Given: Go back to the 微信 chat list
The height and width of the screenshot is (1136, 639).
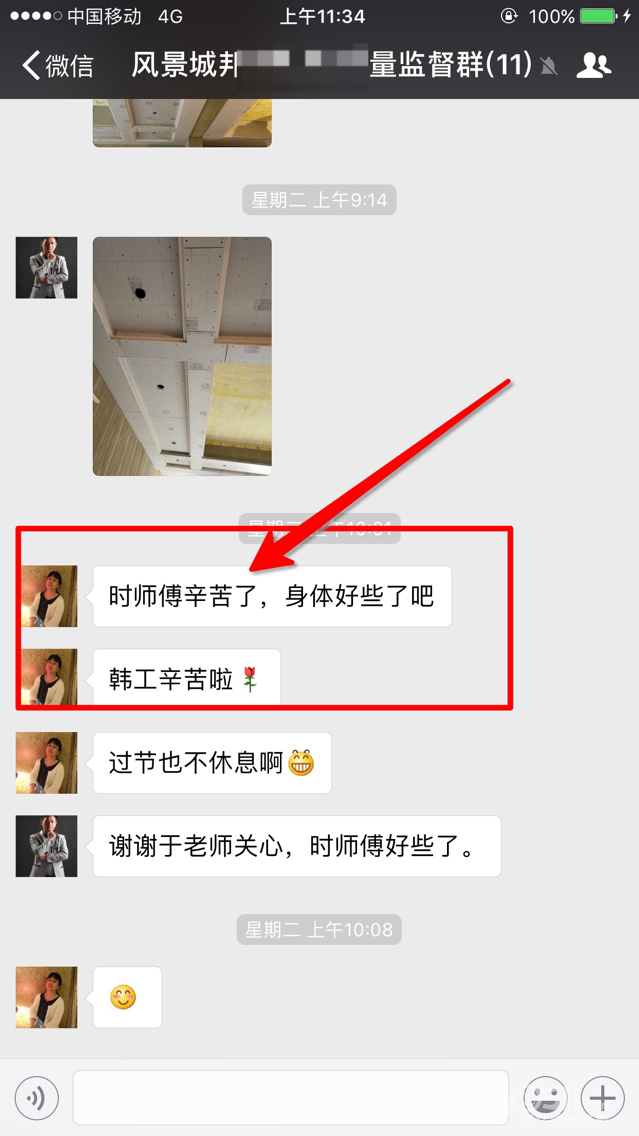Looking at the screenshot, I should [x=57, y=66].
